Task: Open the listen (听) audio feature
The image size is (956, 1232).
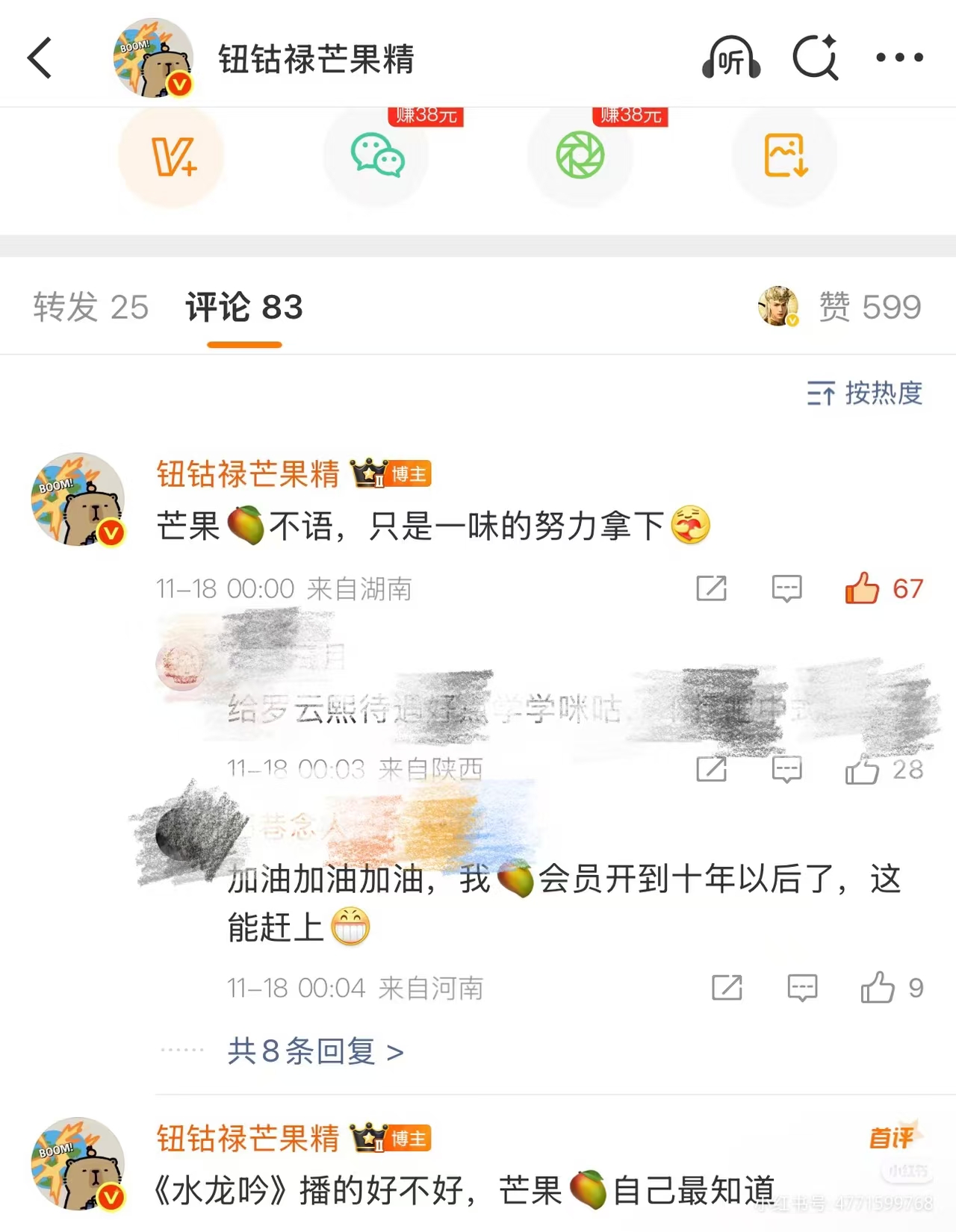Action: pos(730,58)
